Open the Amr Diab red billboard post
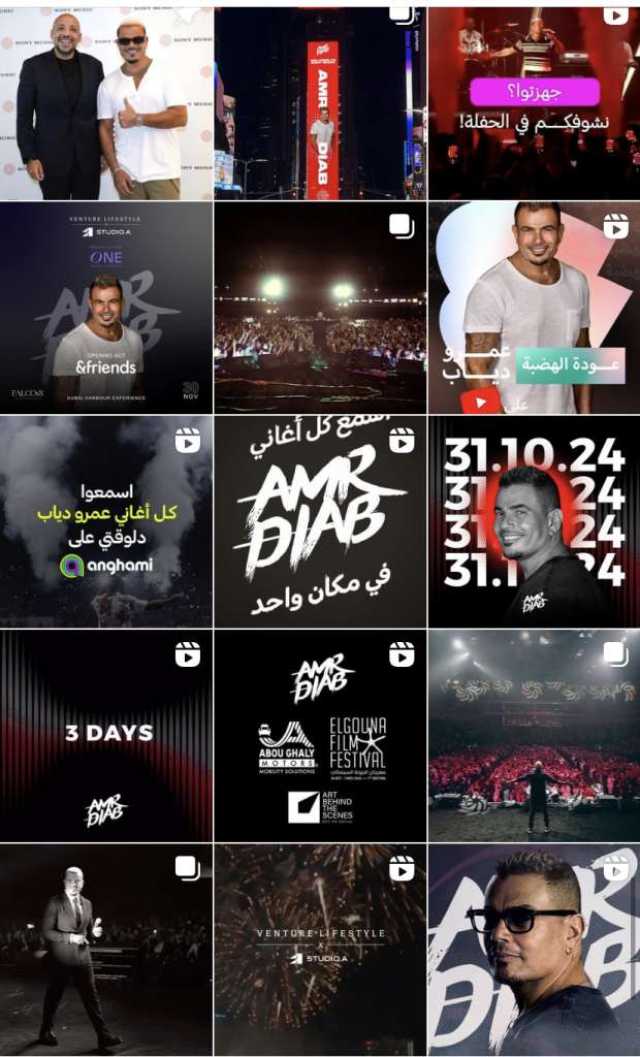The width and height of the screenshot is (640, 1057). pos(320,103)
